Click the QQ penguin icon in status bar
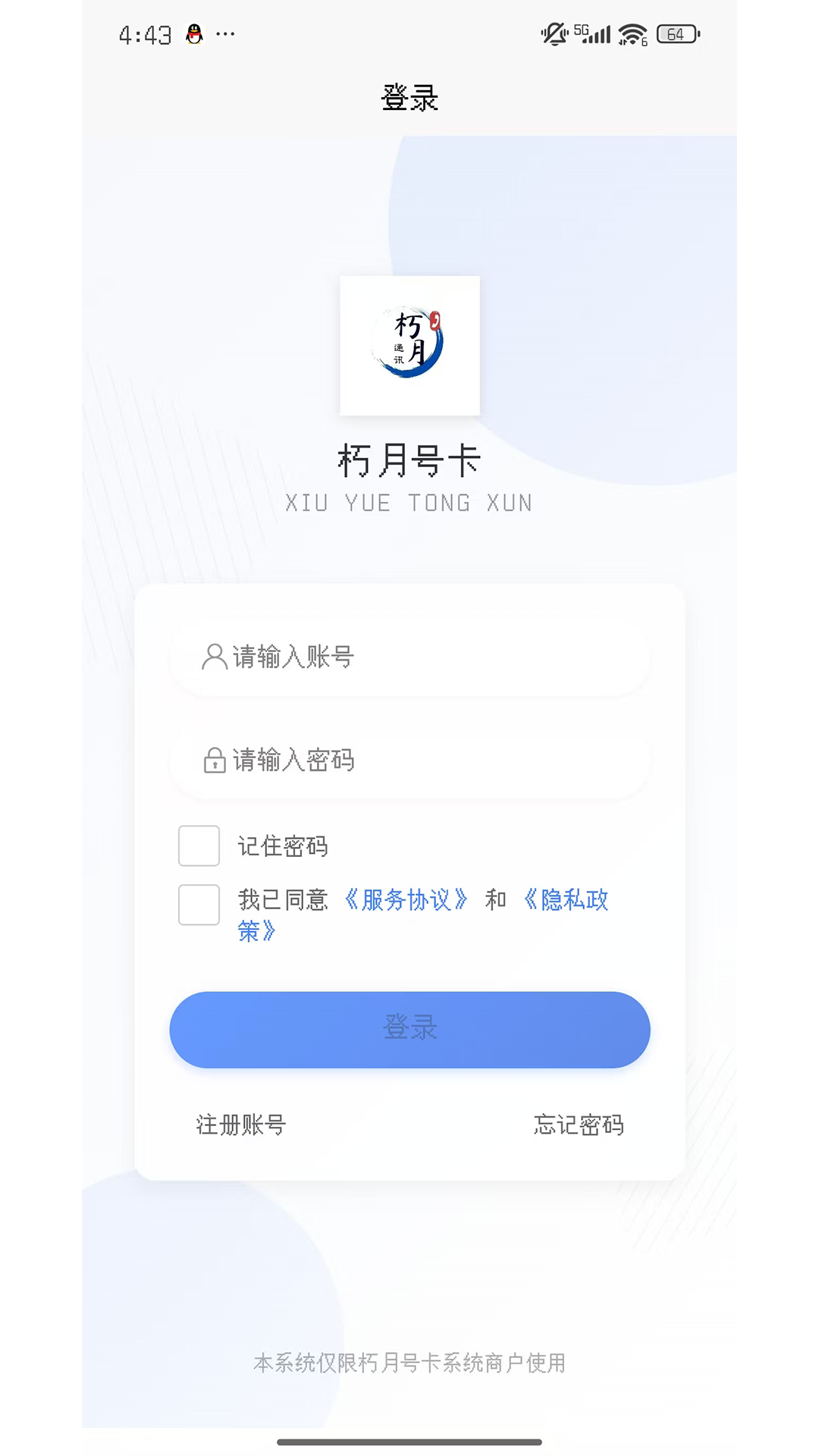This screenshot has height=1456, width=819. [x=195, y=34]
